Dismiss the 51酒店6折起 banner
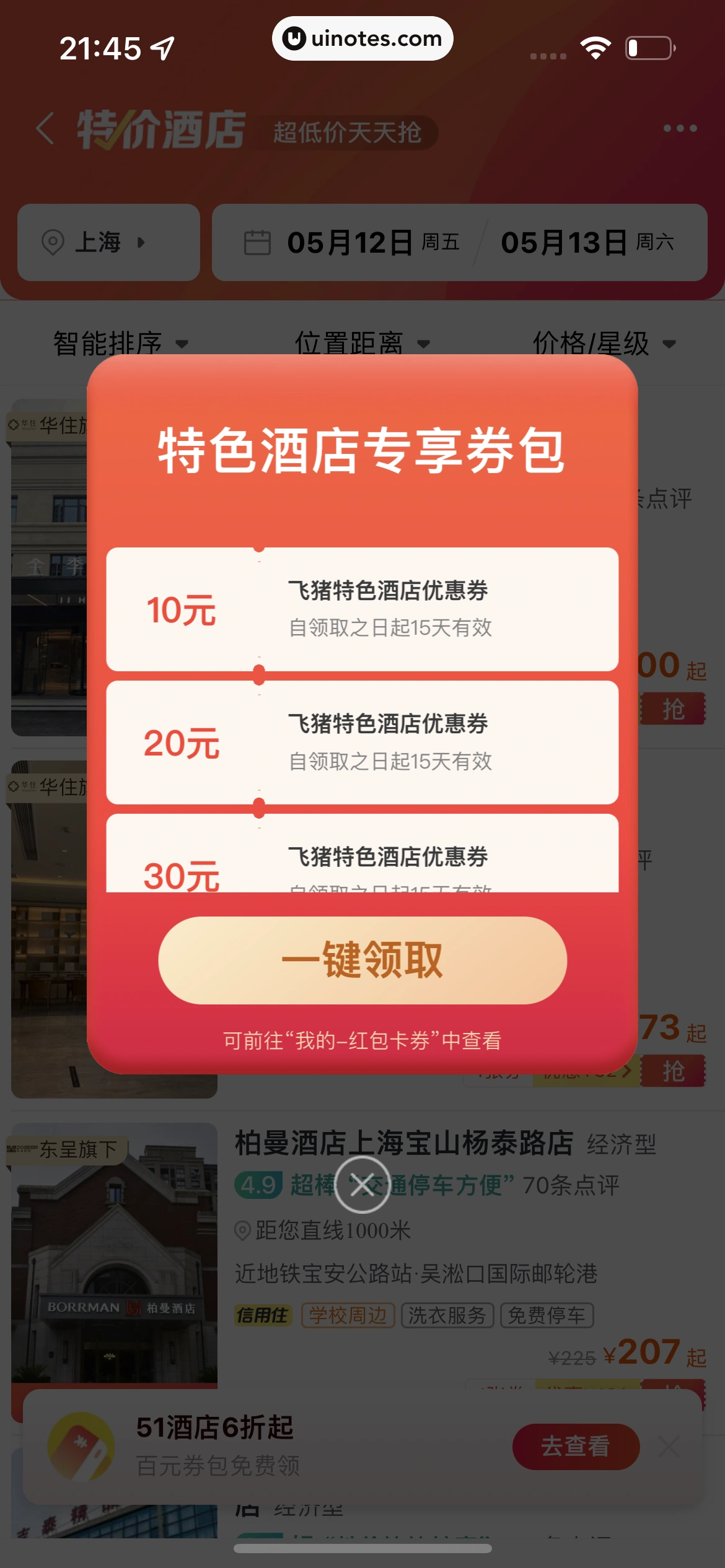 tap(669, 1447)
